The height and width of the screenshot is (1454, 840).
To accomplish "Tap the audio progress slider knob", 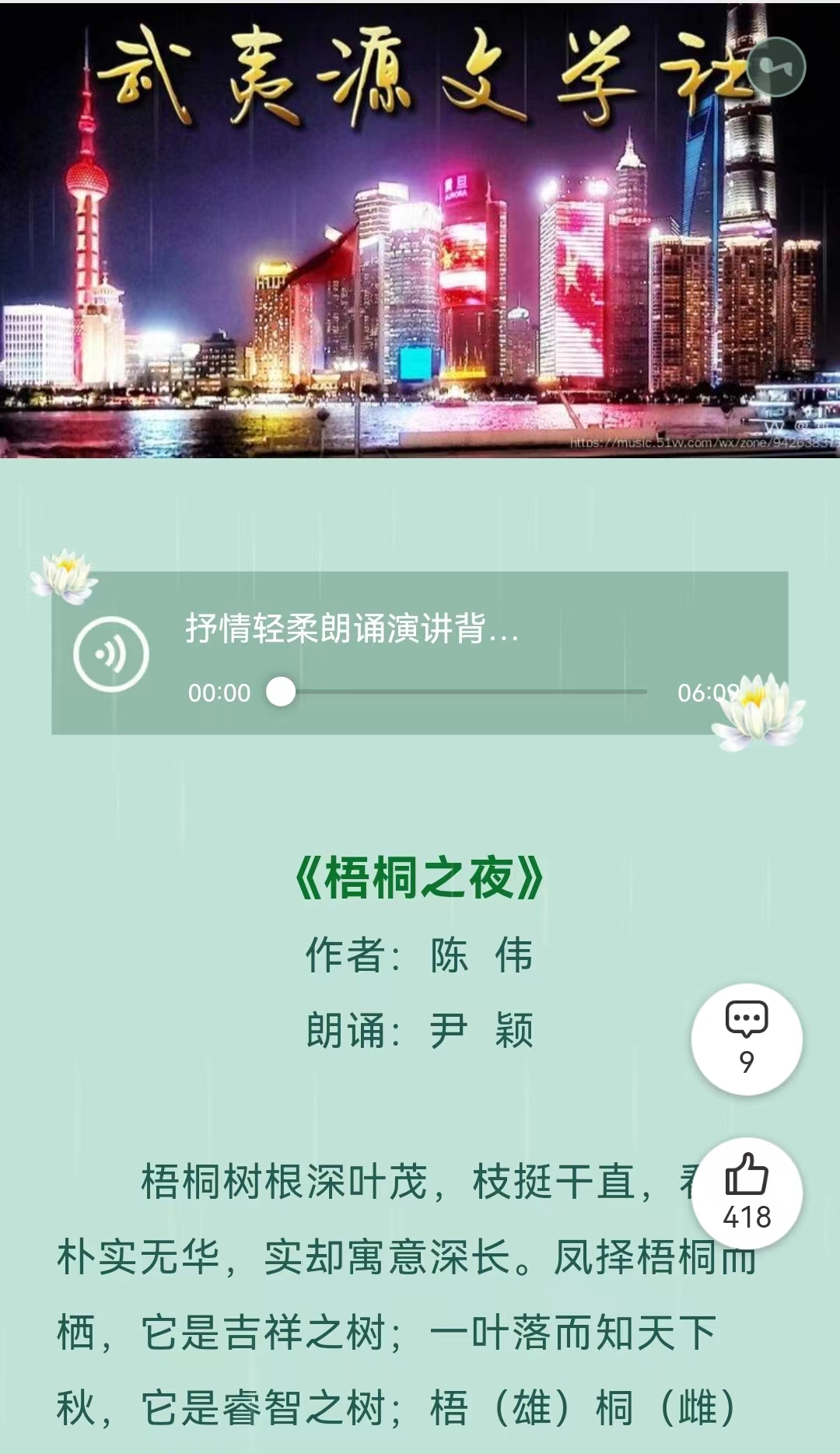I will pos(281,692).
